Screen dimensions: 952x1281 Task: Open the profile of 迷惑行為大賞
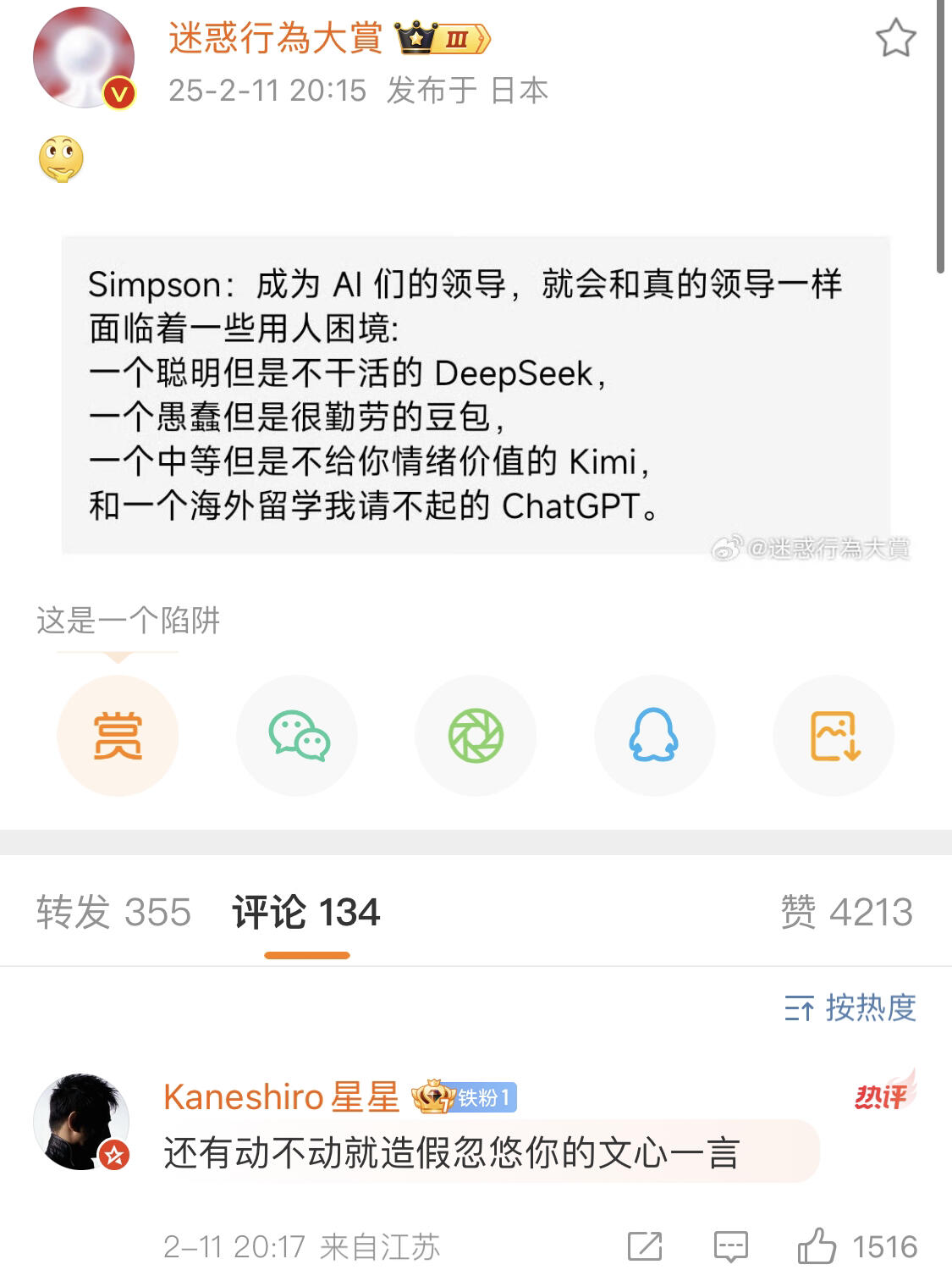coord(272,37)
